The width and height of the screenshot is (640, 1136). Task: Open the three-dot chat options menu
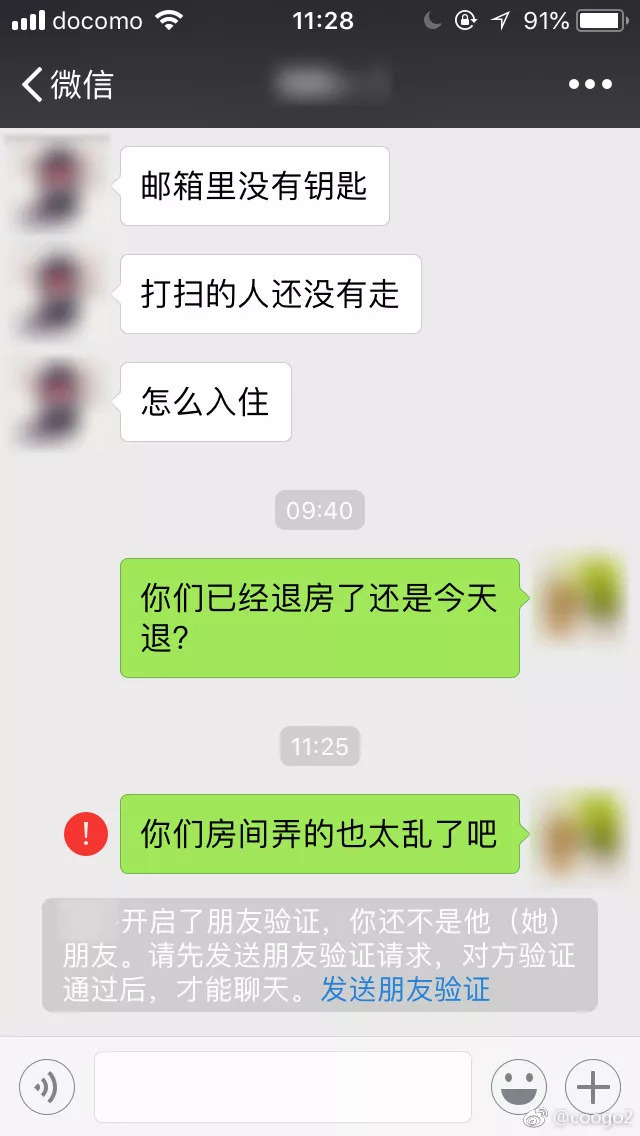click(590, 85)
